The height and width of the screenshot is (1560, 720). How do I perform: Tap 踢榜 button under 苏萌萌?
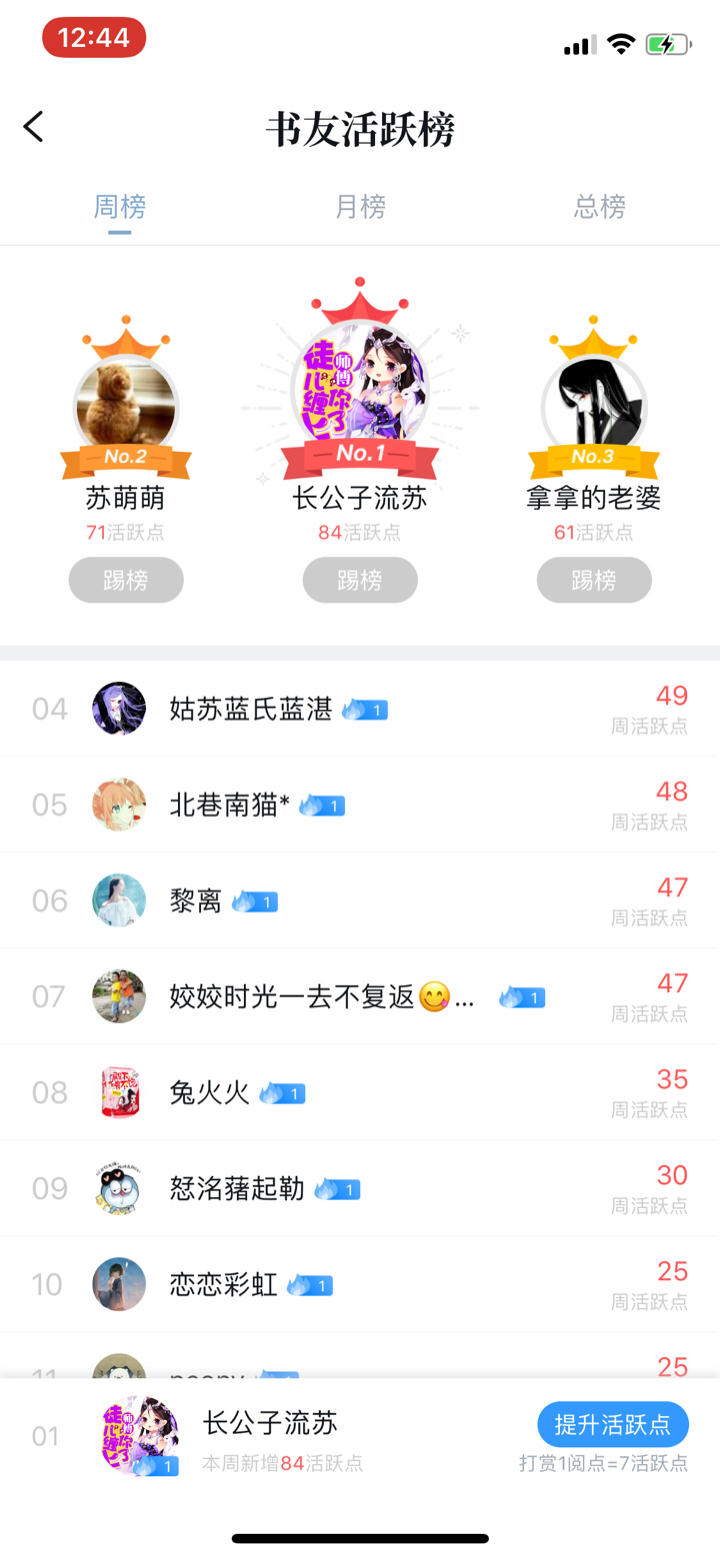[126, 580]
